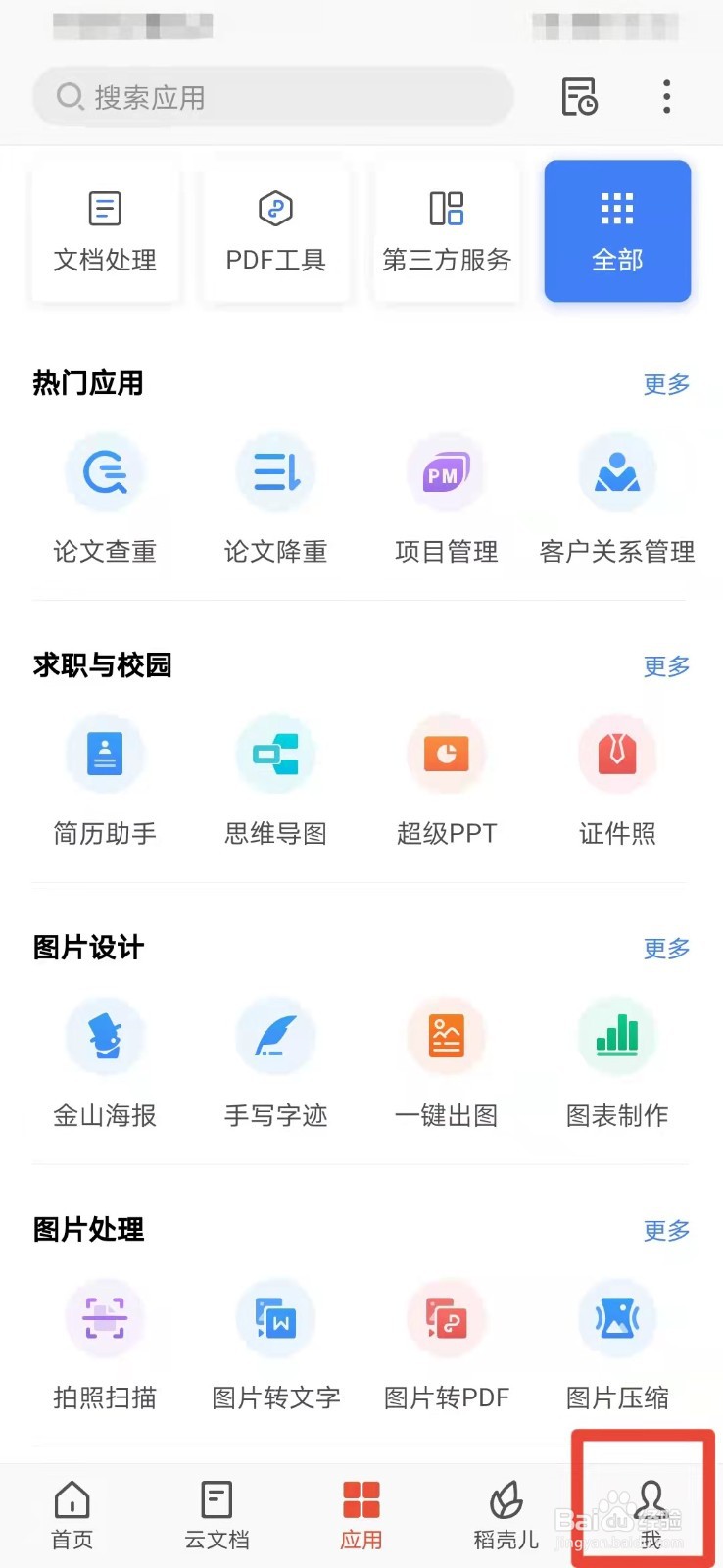Select the PDF工具 category

pos(275,232)
